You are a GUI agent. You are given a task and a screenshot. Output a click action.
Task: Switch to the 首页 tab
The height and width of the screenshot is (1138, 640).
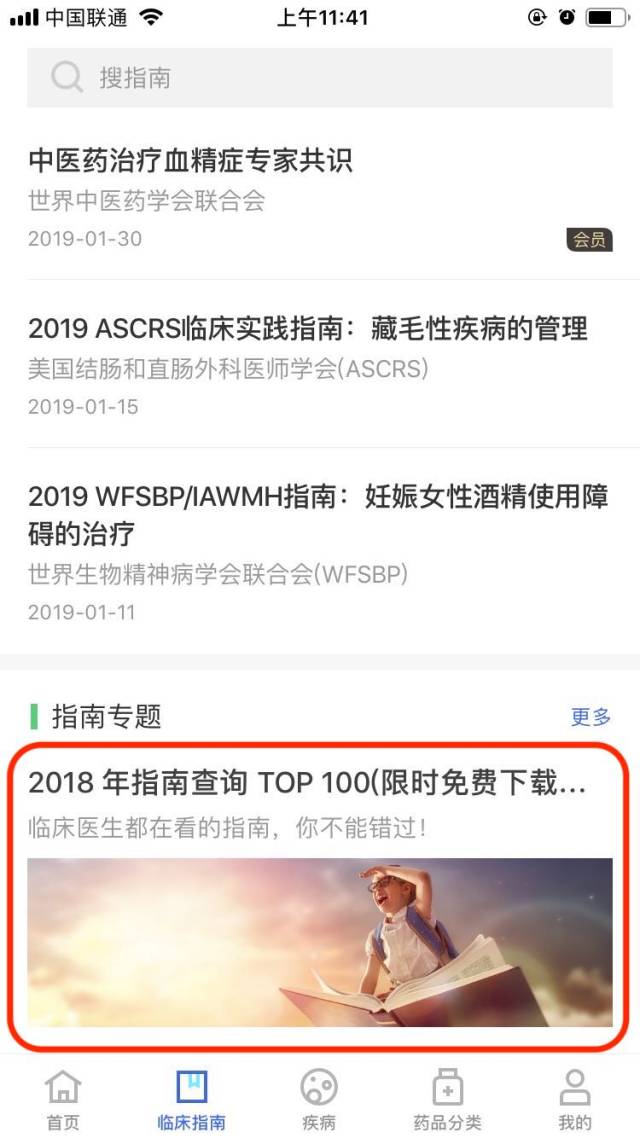tap(63, 1098)
